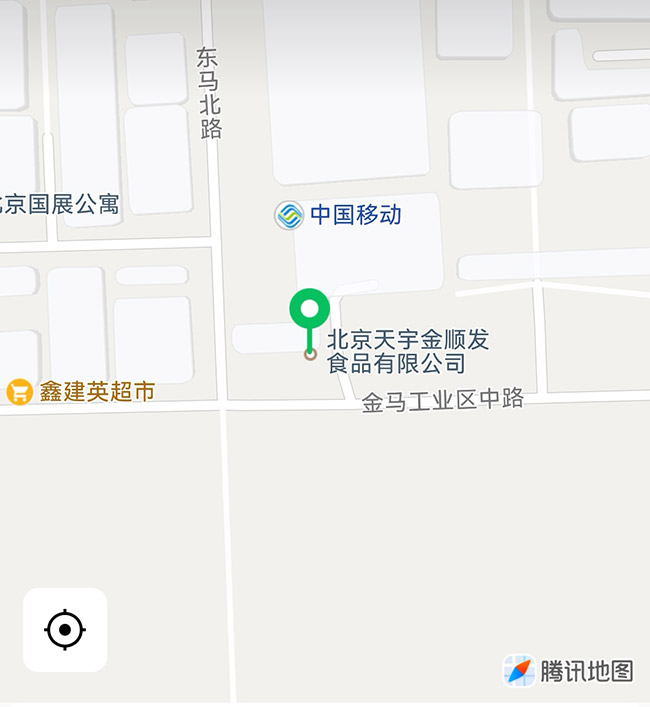
Task: Open the 鑫建英超市 supermarket marker
Action: point(19,392)
